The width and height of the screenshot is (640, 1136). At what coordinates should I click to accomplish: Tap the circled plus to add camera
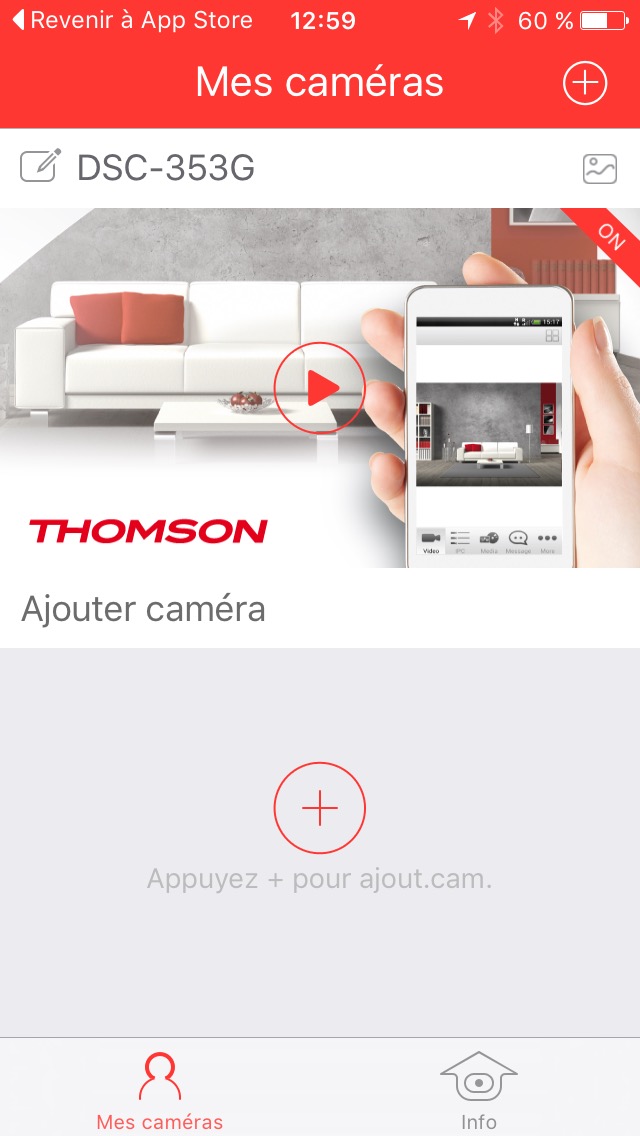(x=320, y=808)
